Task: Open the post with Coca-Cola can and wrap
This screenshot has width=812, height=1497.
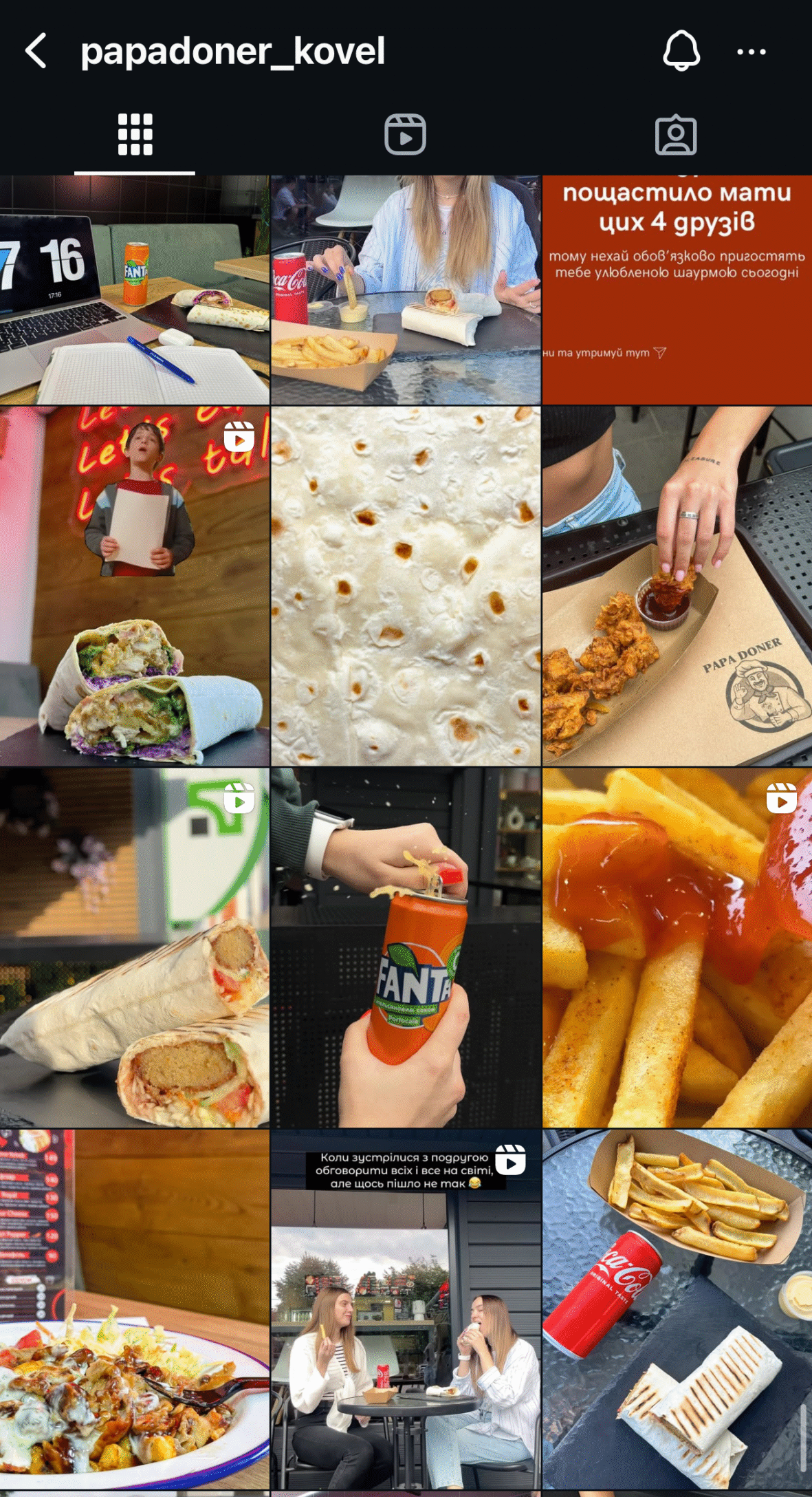Action: click(x=677, y=1309)
